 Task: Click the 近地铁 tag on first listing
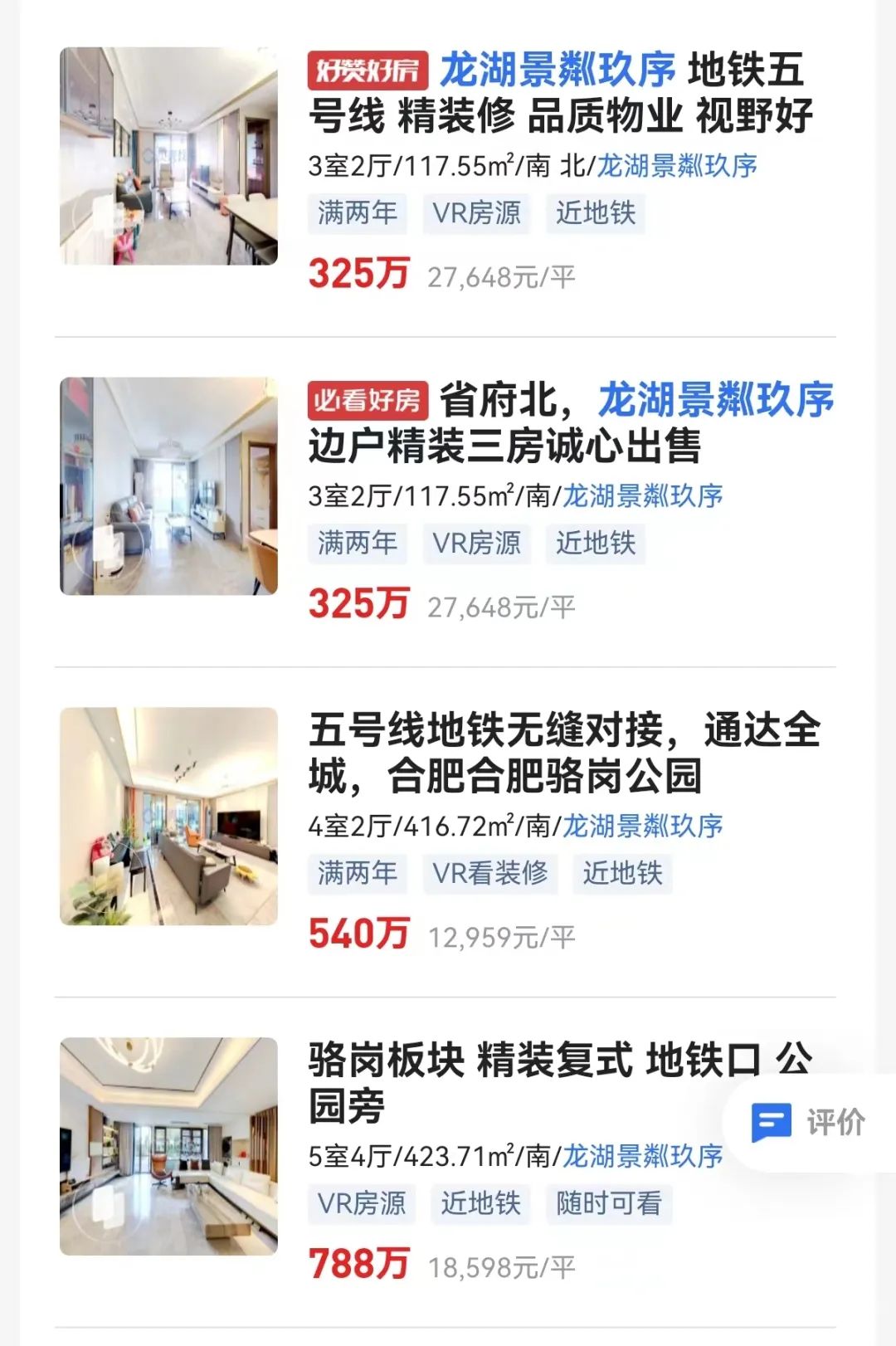[593, 212]
